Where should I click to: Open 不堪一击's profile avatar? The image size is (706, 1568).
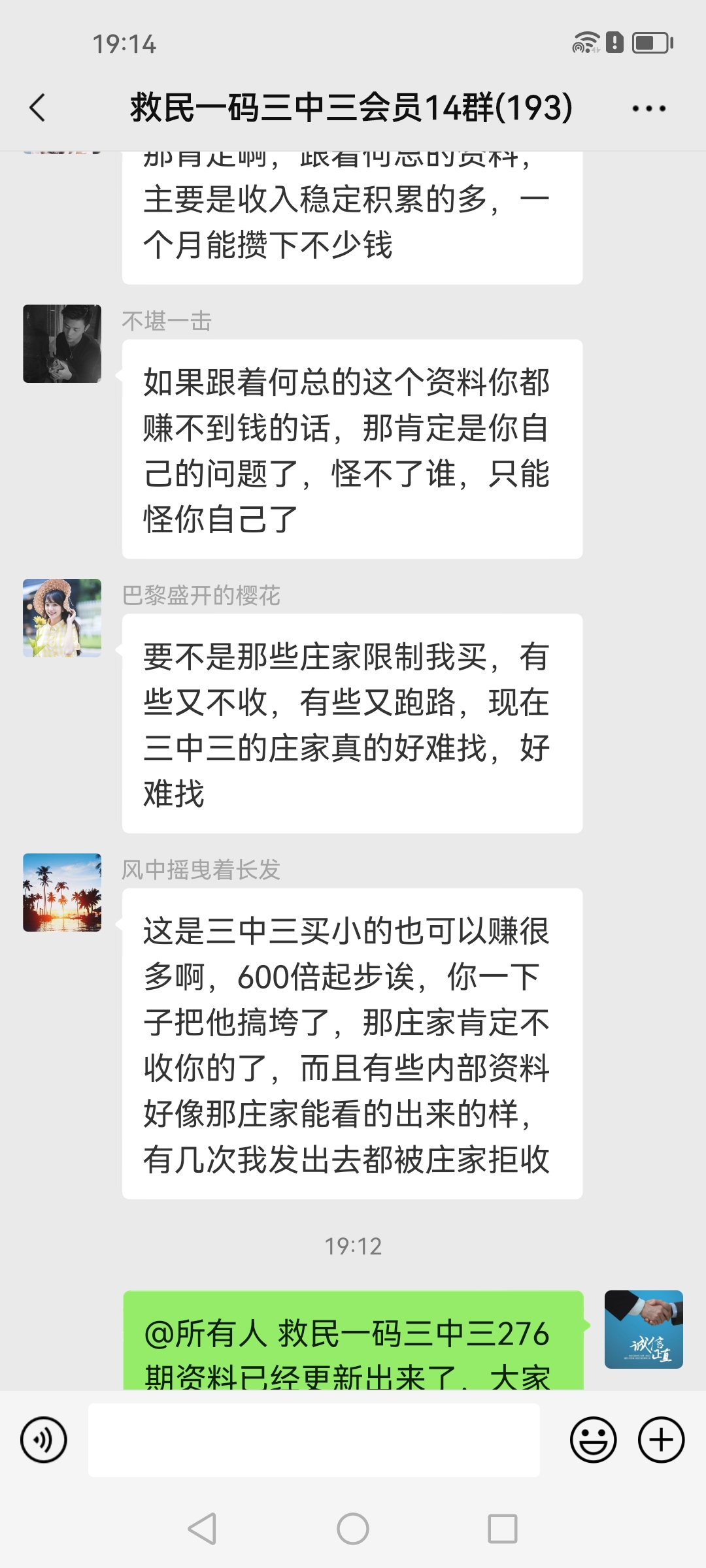tap(62, 344)
